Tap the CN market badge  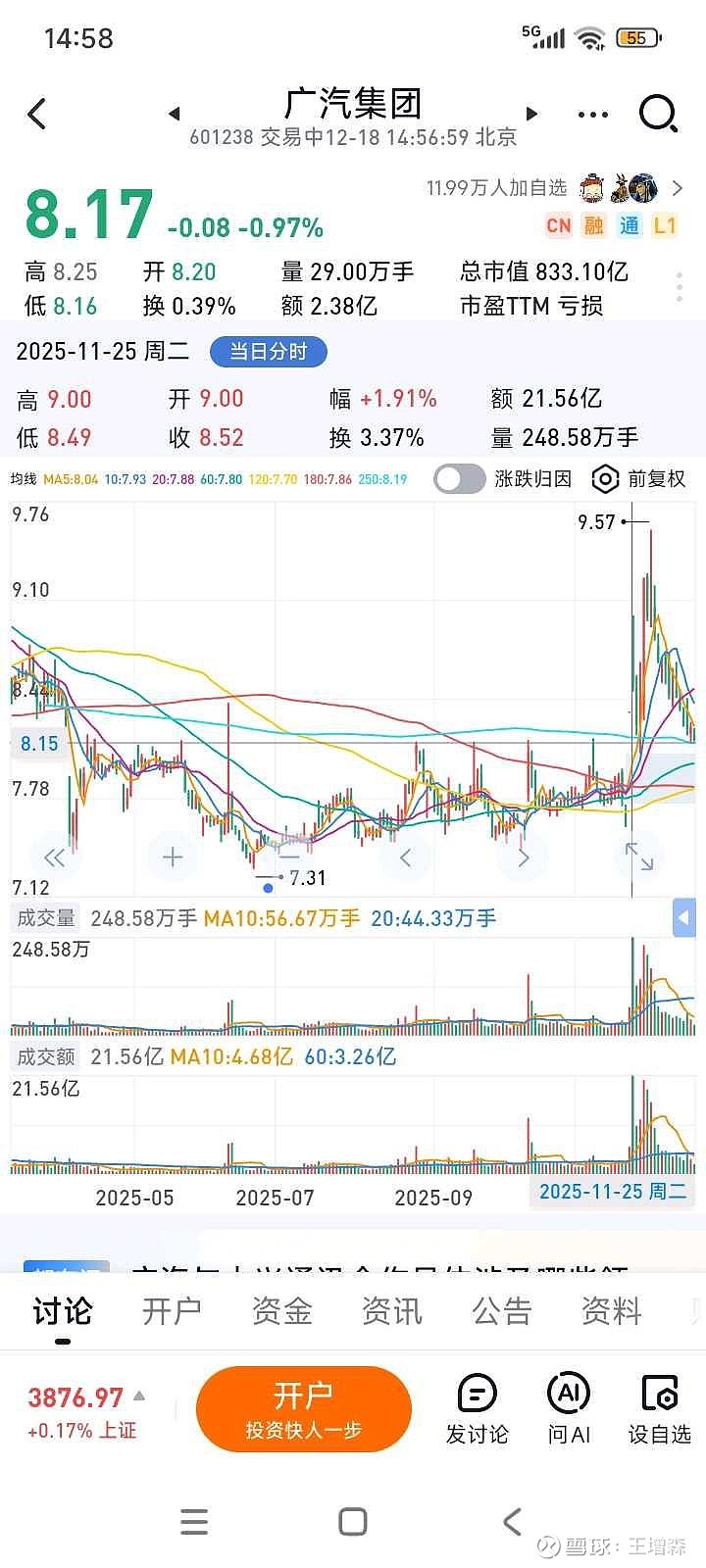(558, 225)
